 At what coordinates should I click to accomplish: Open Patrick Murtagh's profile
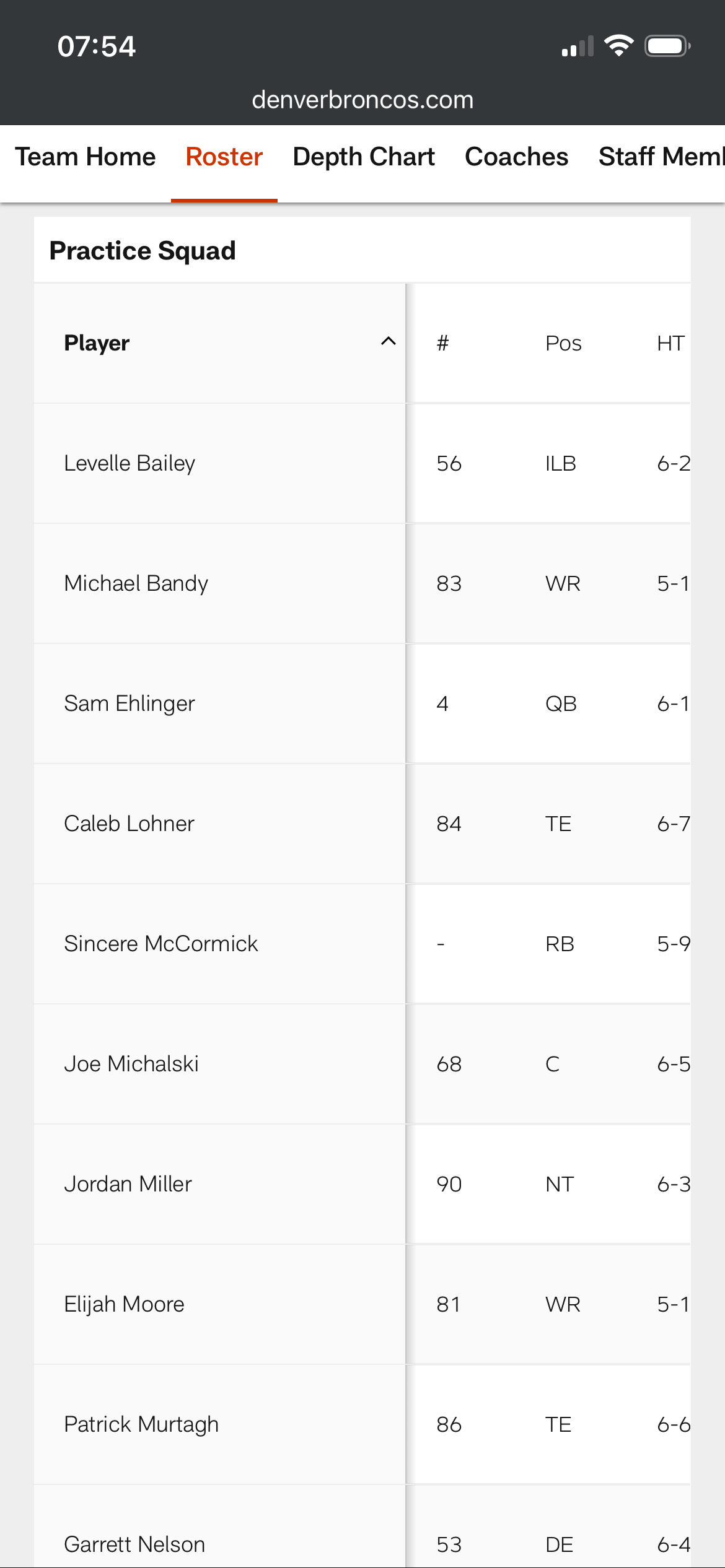141,1424
